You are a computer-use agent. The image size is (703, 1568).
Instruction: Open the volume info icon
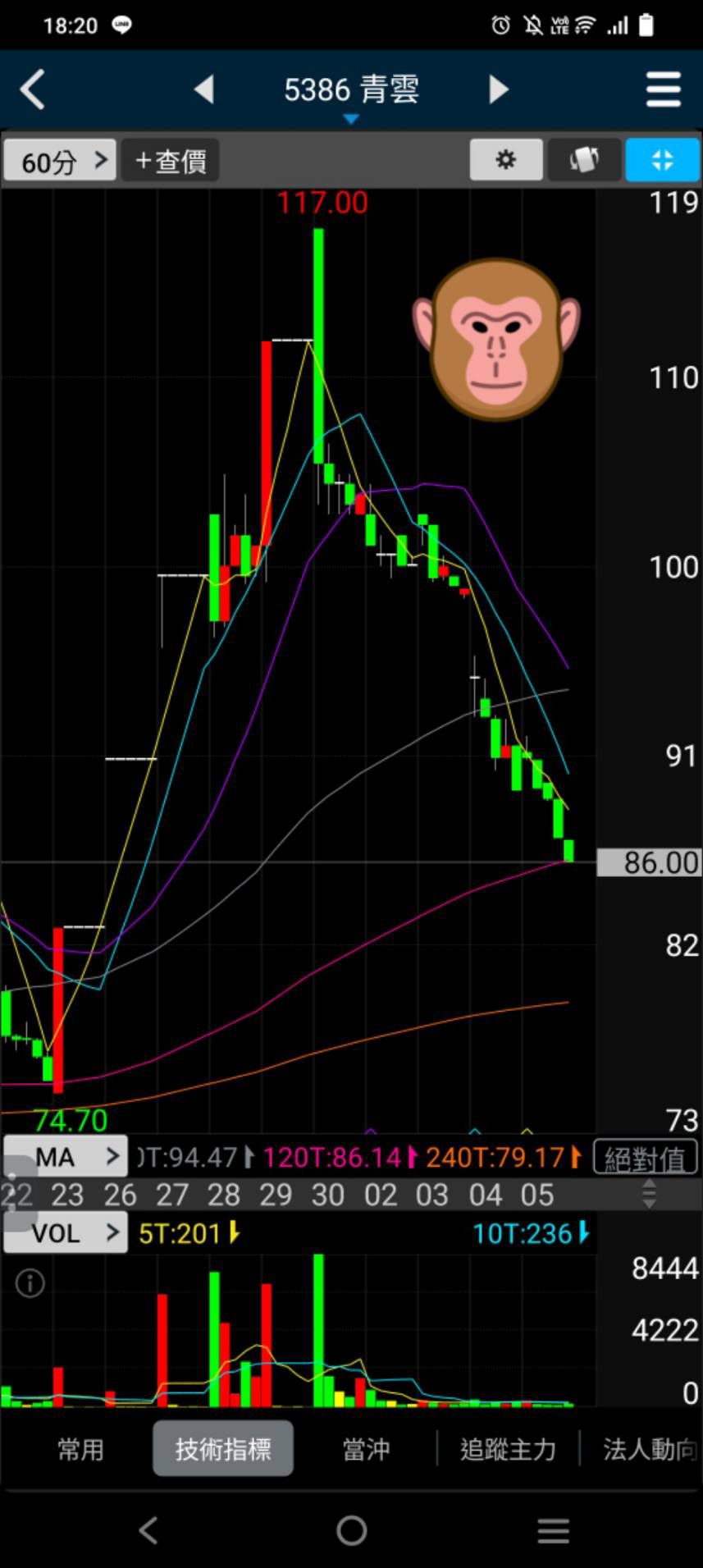(30, 1282)
